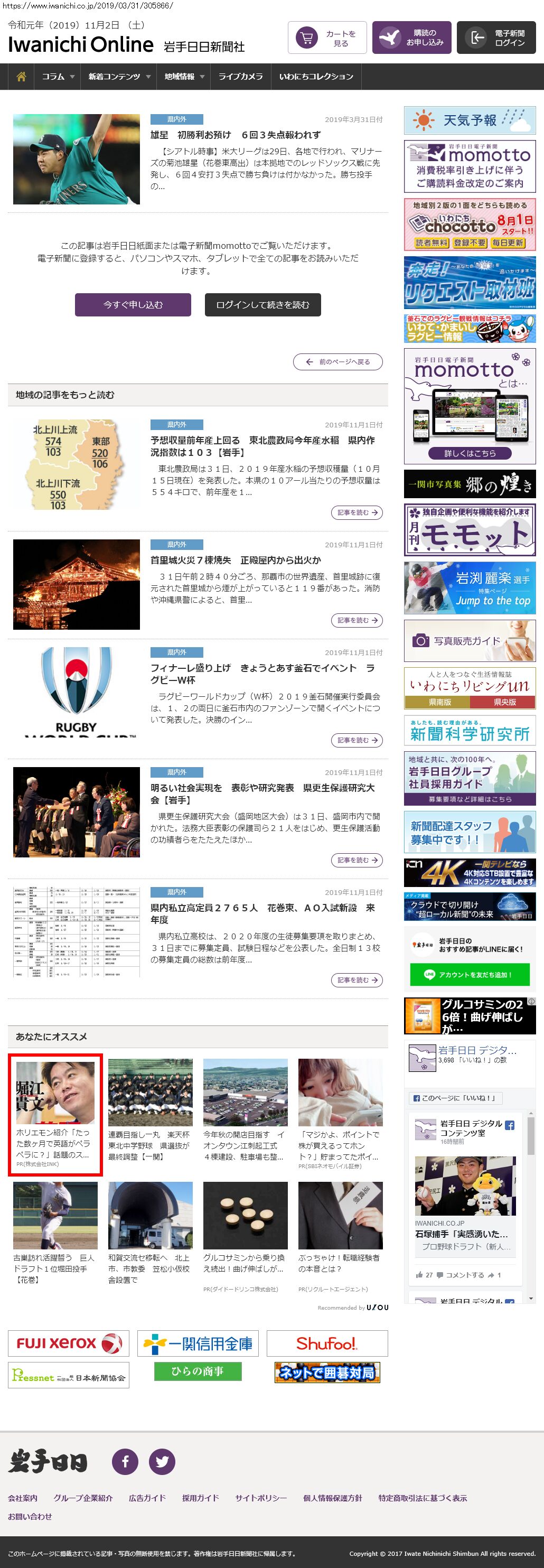The height and width of the screenshot is (1568, 544).
Task: Tap ログインして続きを読む button
Action: [262, 305]
